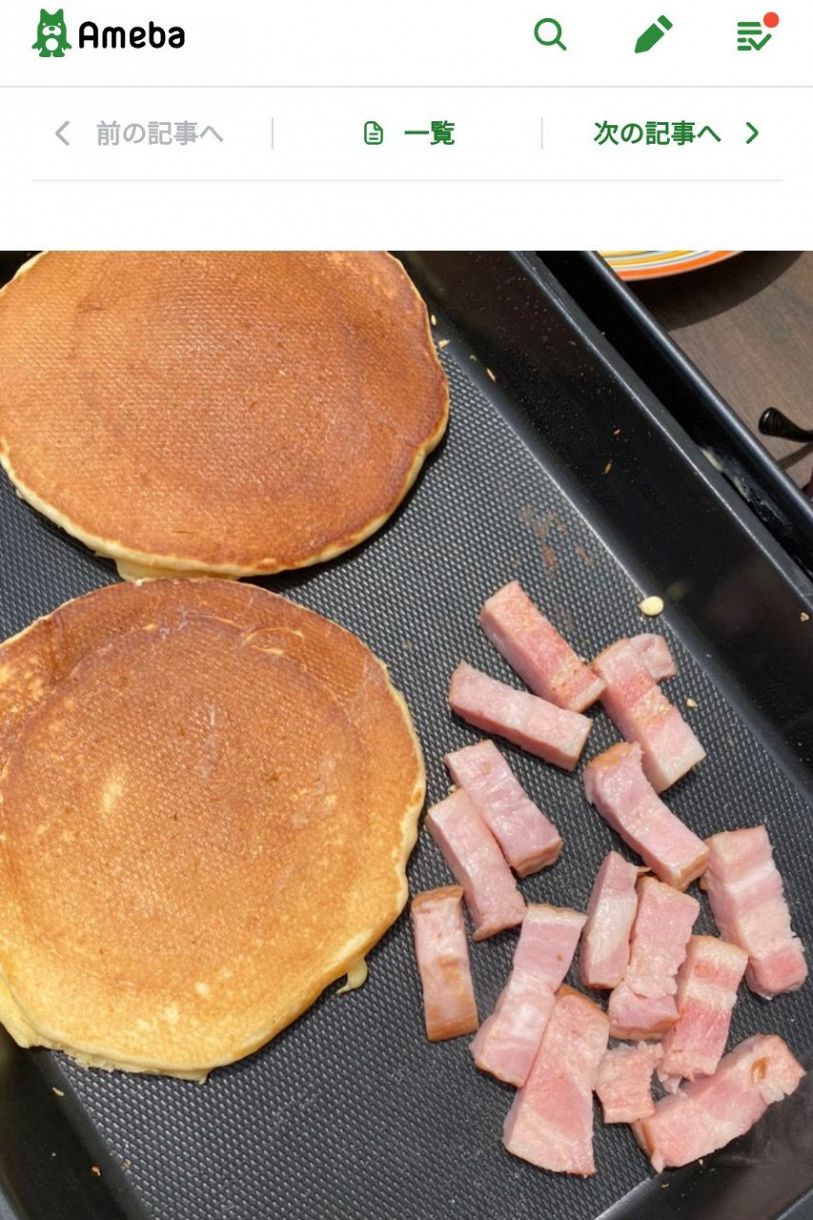This screenshot has width=813, height=1220.
Task: Open the Ameba home logo
Action: (108, 35)
